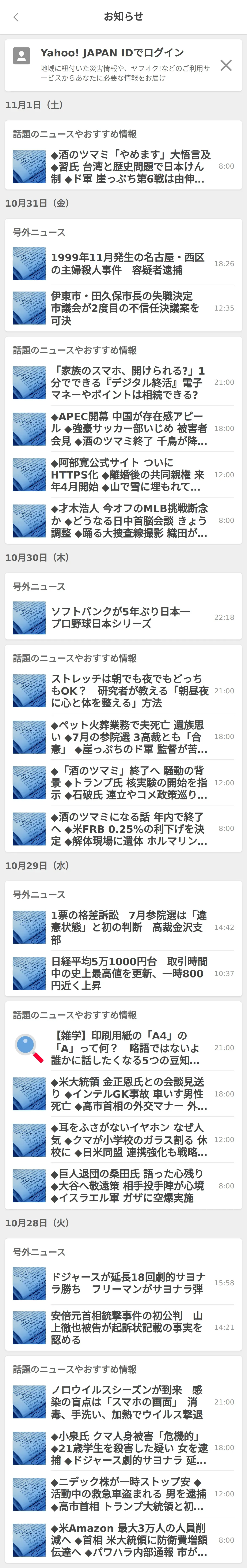Open ペット火葬業務で夫死亡 digest

[128, 736]
